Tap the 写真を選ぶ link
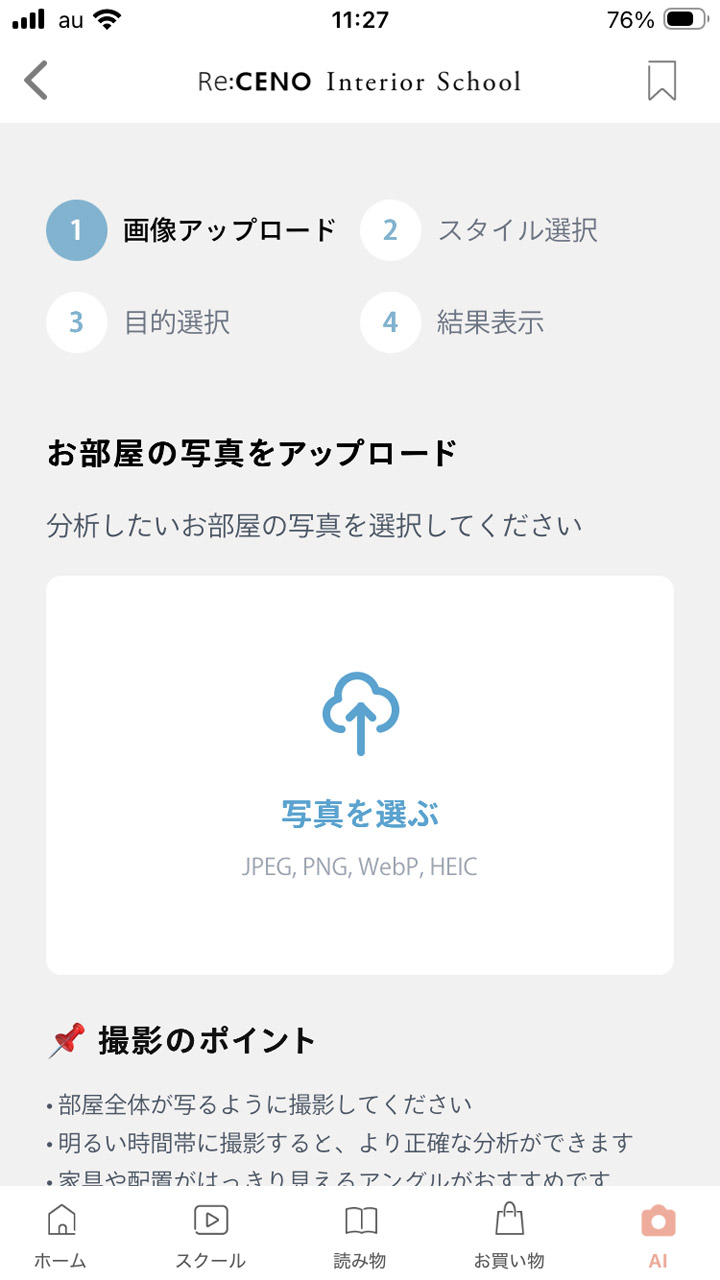This screenshot has height=1280, width=720. point(360,814)
